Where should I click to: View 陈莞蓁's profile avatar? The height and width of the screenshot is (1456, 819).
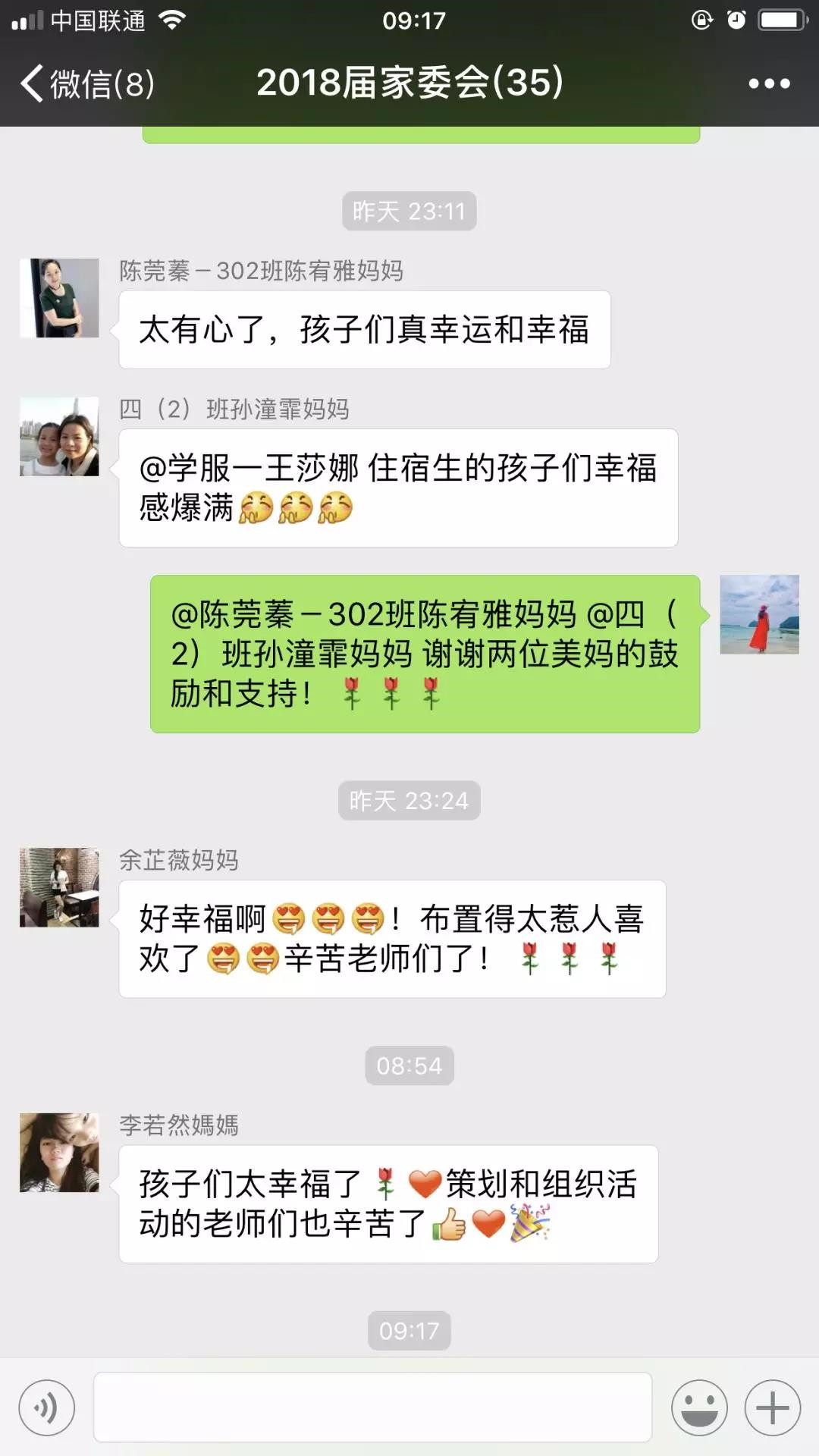59,298
